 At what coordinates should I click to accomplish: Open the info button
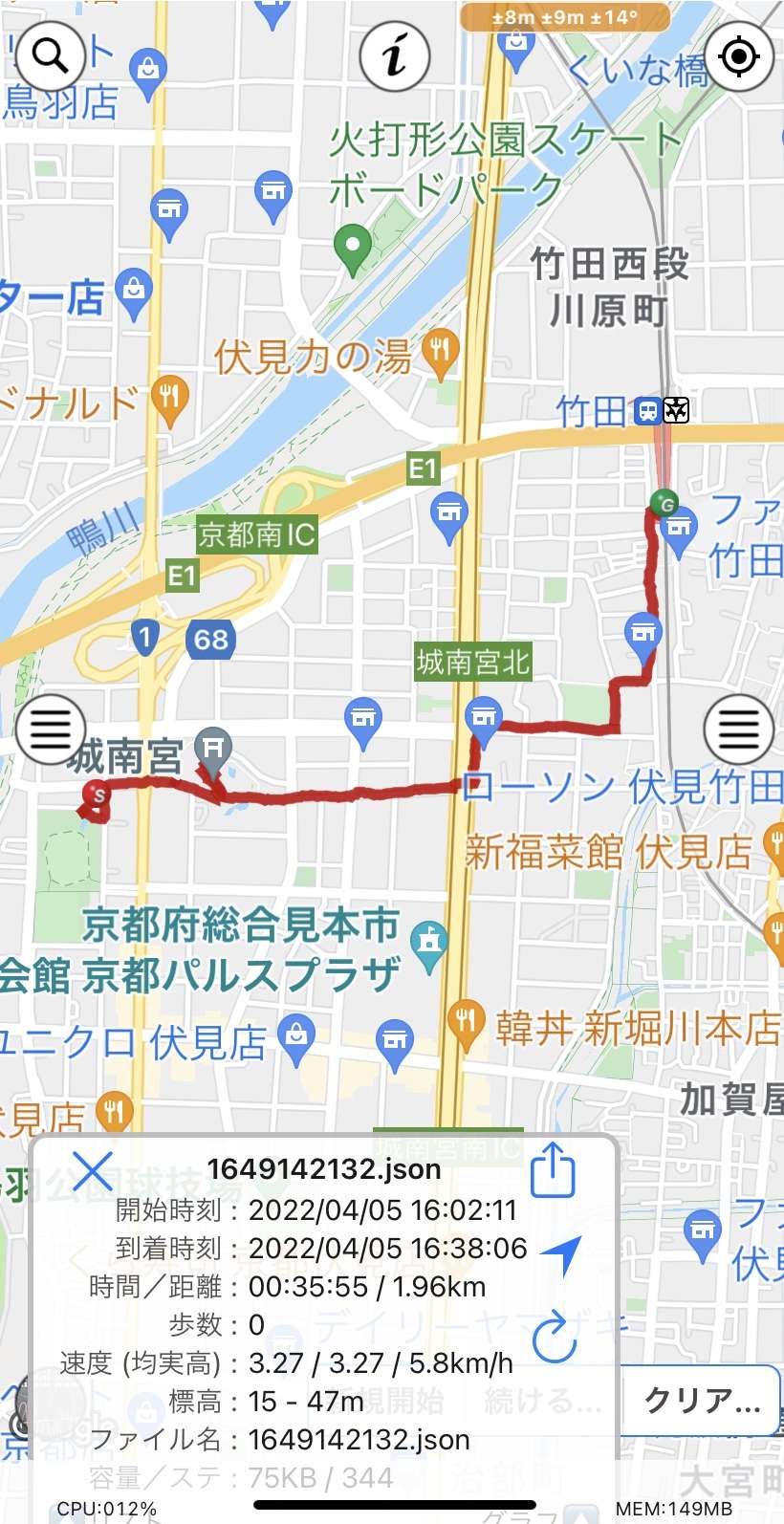[x=395, y=56]
